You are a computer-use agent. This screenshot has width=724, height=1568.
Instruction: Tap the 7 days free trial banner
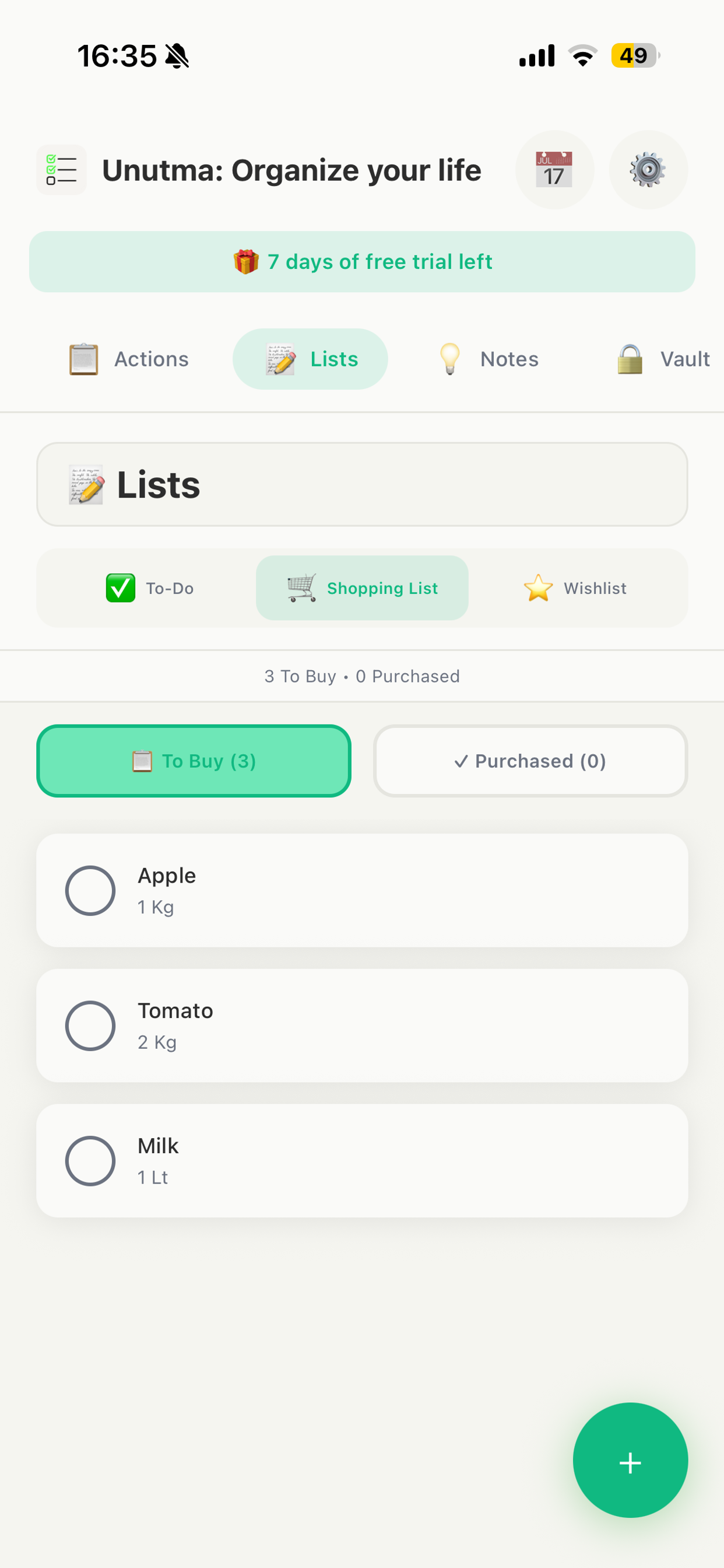[x=362, y=262]
